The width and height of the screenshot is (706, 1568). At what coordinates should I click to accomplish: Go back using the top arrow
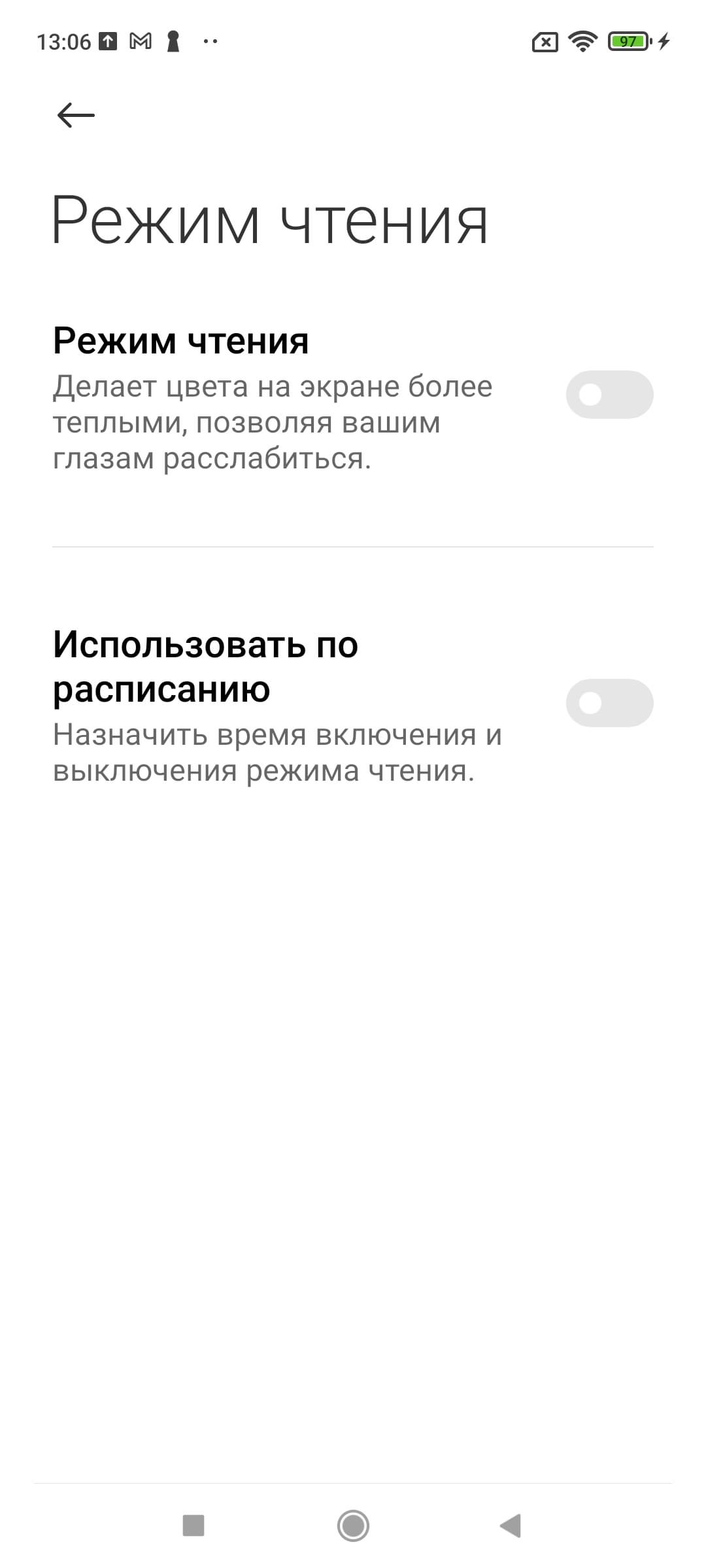tap(76, 116)
